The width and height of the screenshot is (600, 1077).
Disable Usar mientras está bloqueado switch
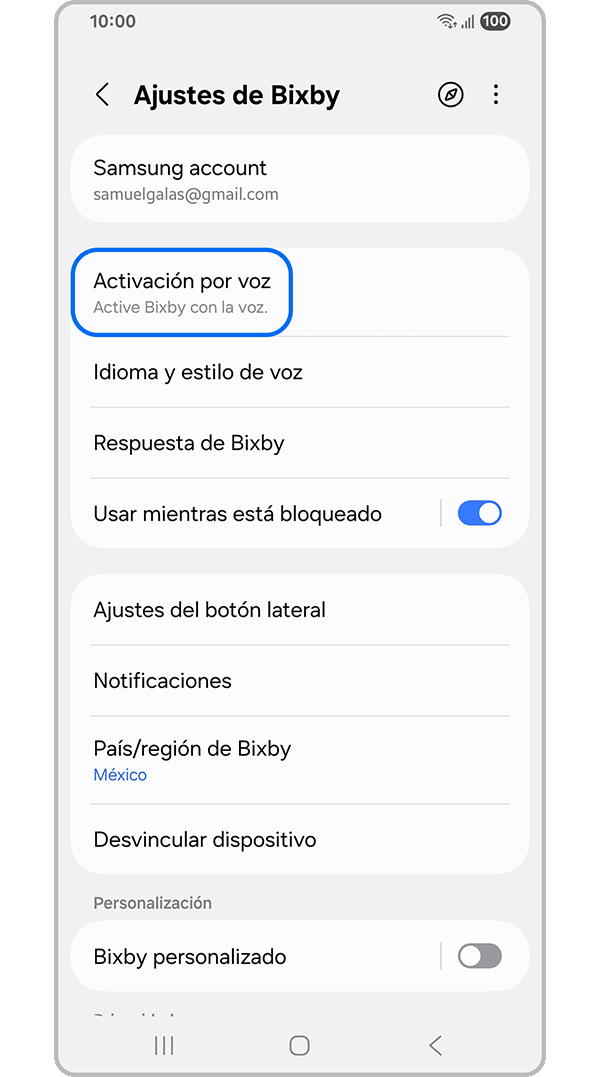(479, 514)
